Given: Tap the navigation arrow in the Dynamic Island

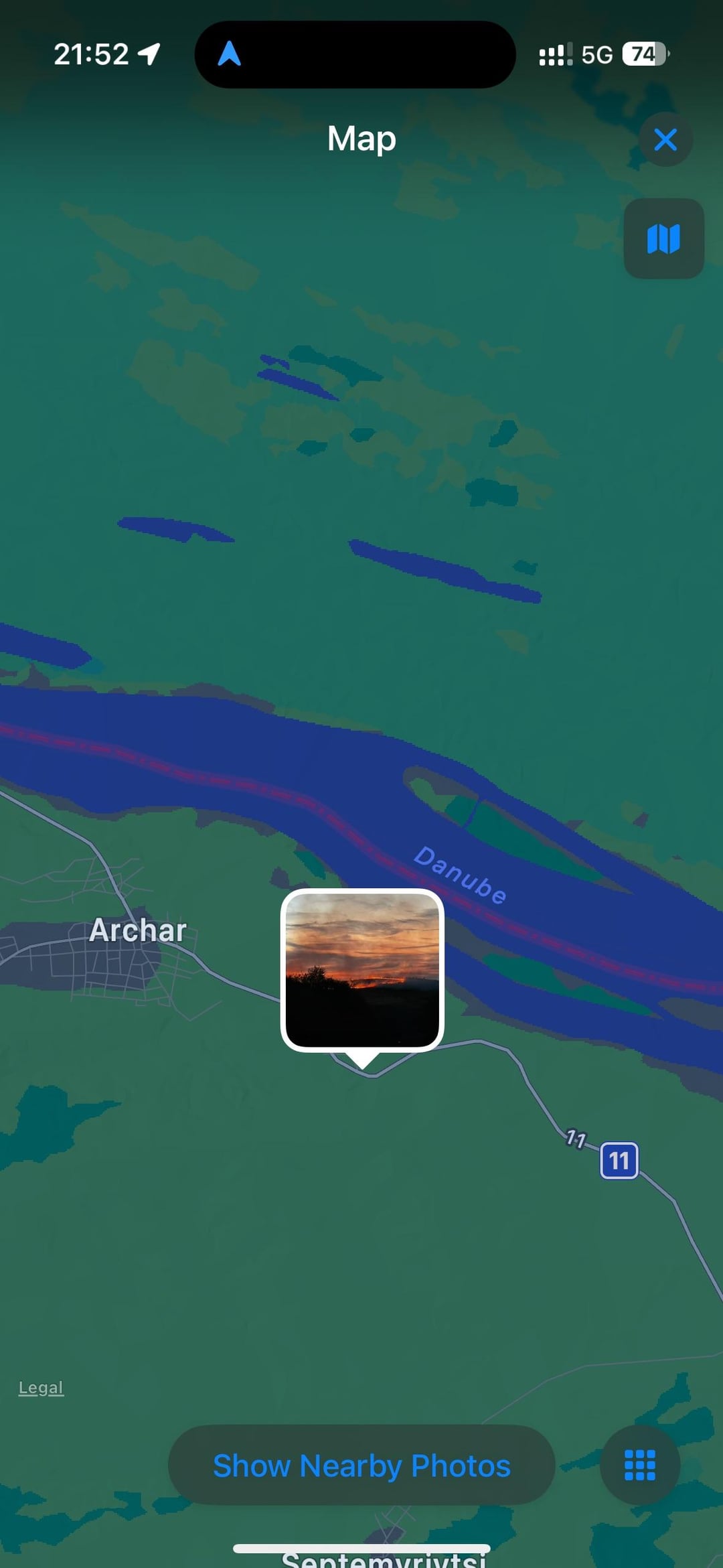Looking at the screenshot, I should (x=230, y=54).
